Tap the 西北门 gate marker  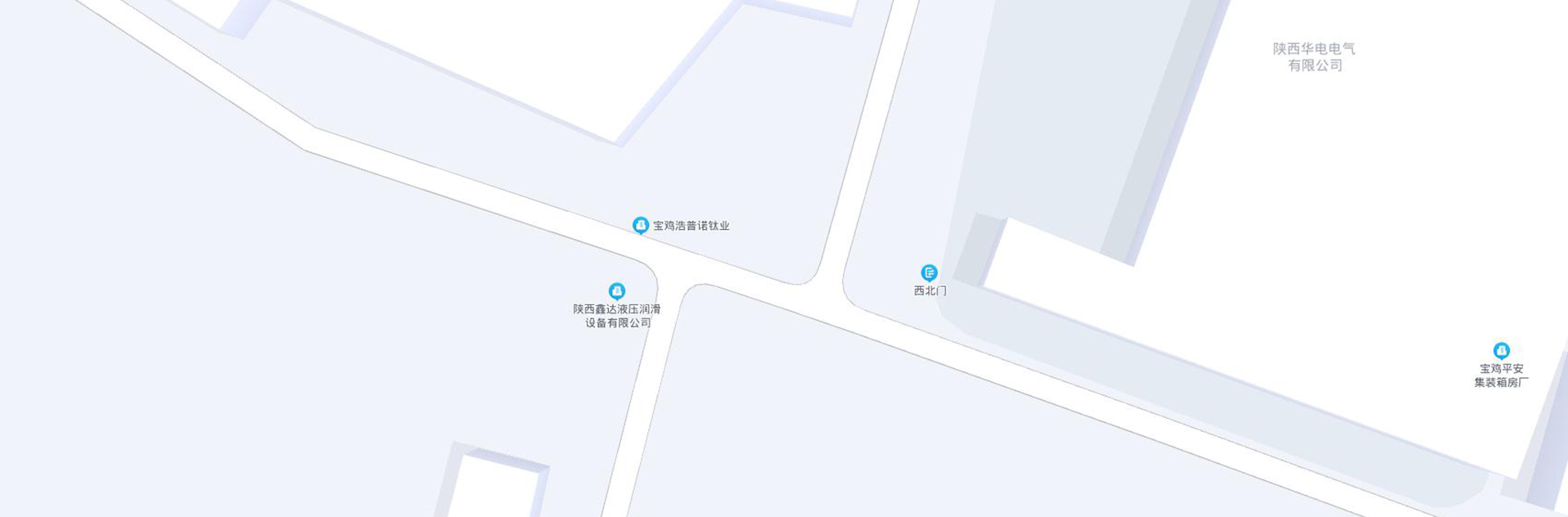(x=929, y=272)
